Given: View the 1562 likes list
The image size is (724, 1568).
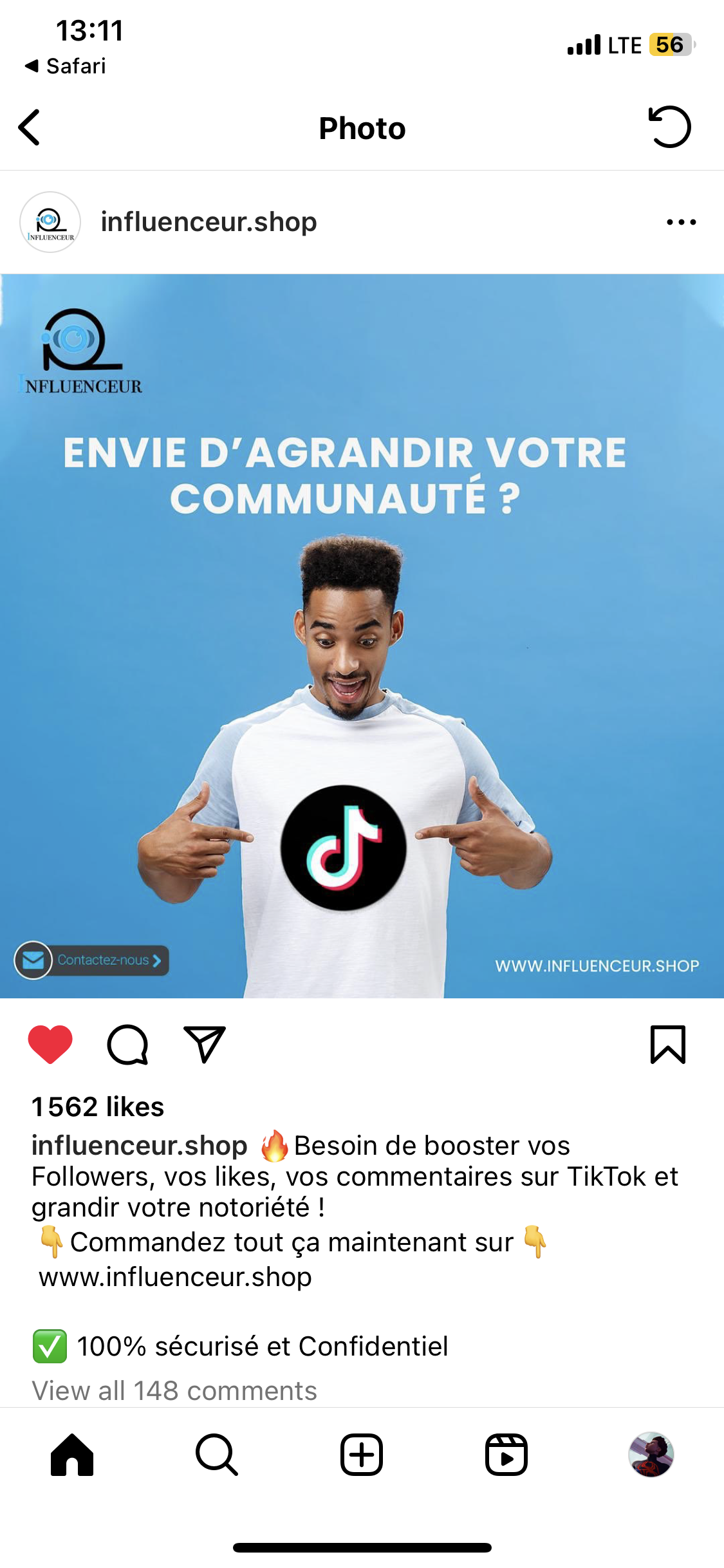Looking at the screenshot, I should [x=98, y=1107].
